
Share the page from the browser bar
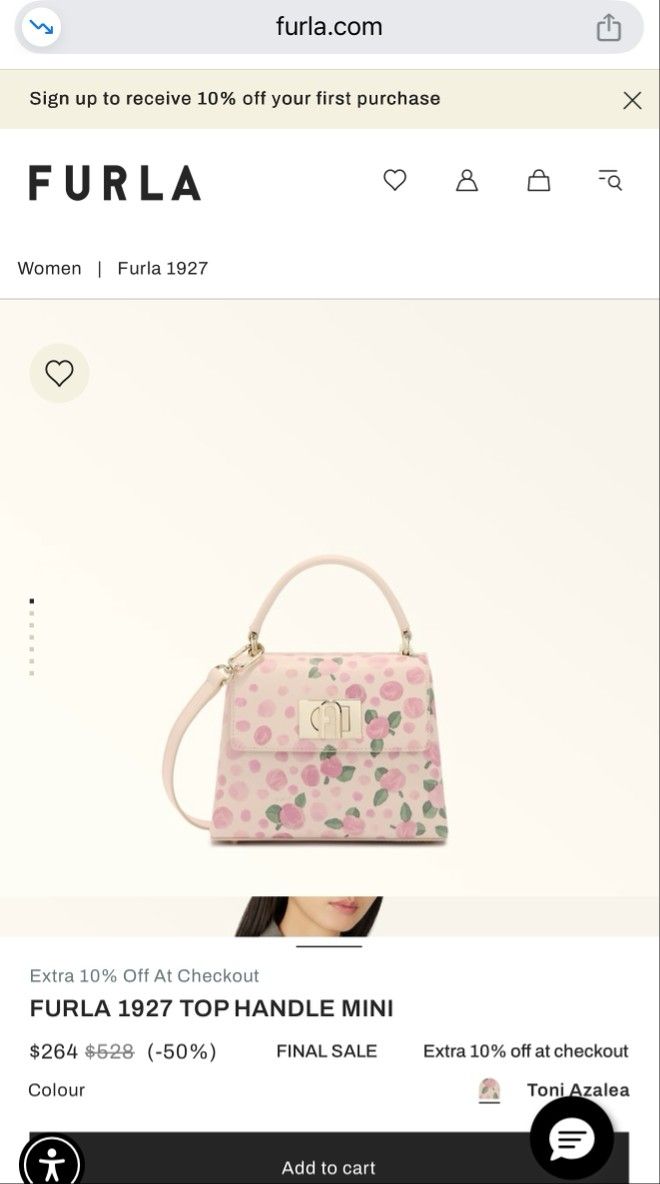click(x=609, y=27)
